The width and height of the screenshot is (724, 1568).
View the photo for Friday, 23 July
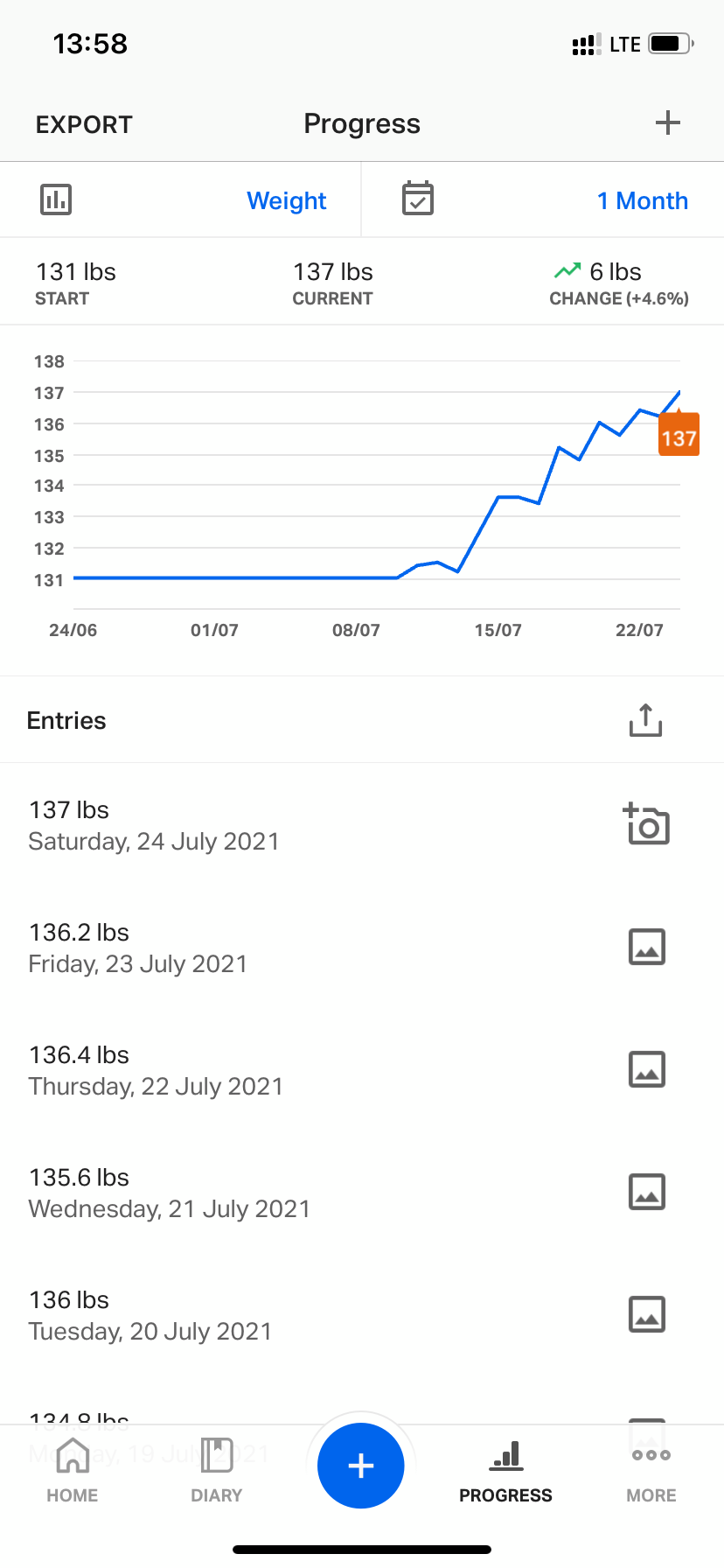(x=647, y=947)
